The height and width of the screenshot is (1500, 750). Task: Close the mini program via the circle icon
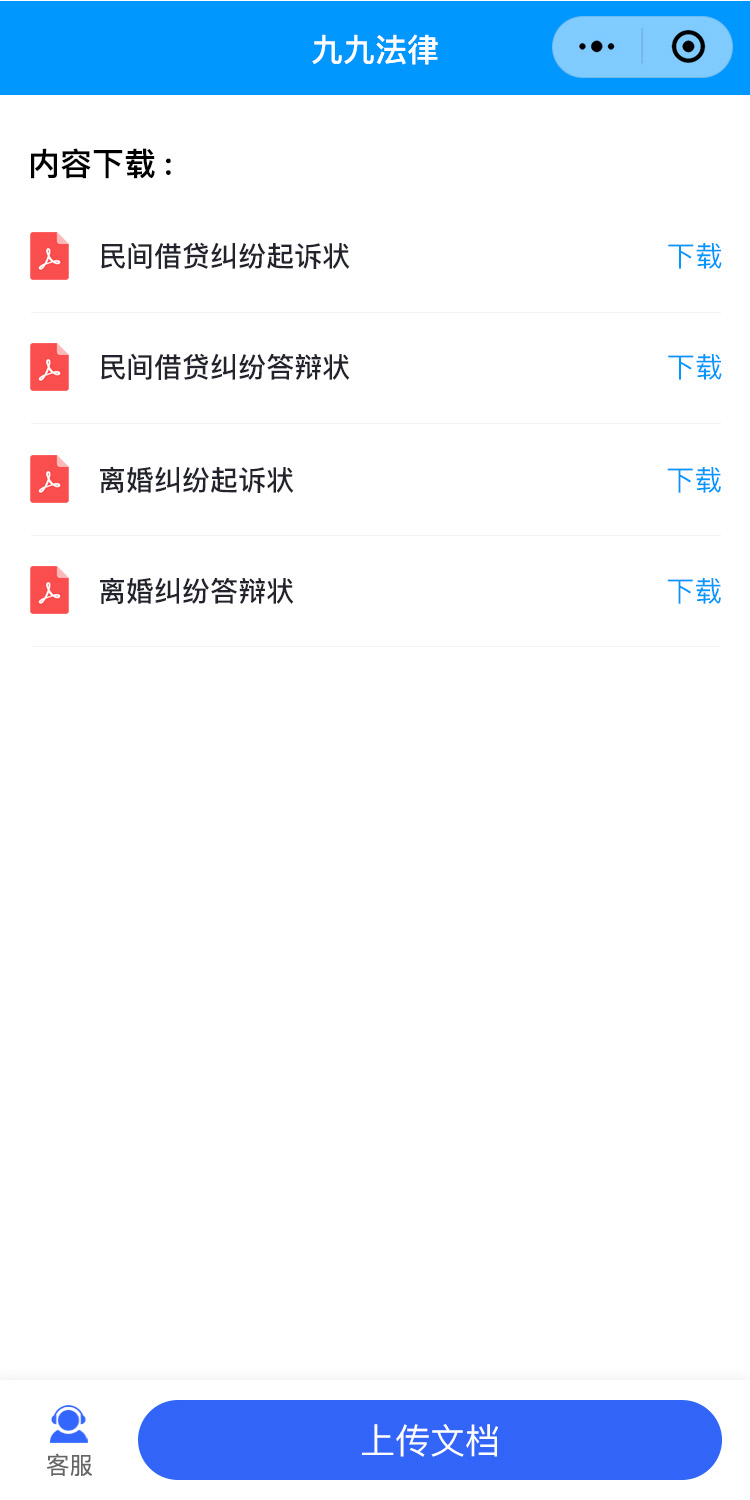point(688,47)
